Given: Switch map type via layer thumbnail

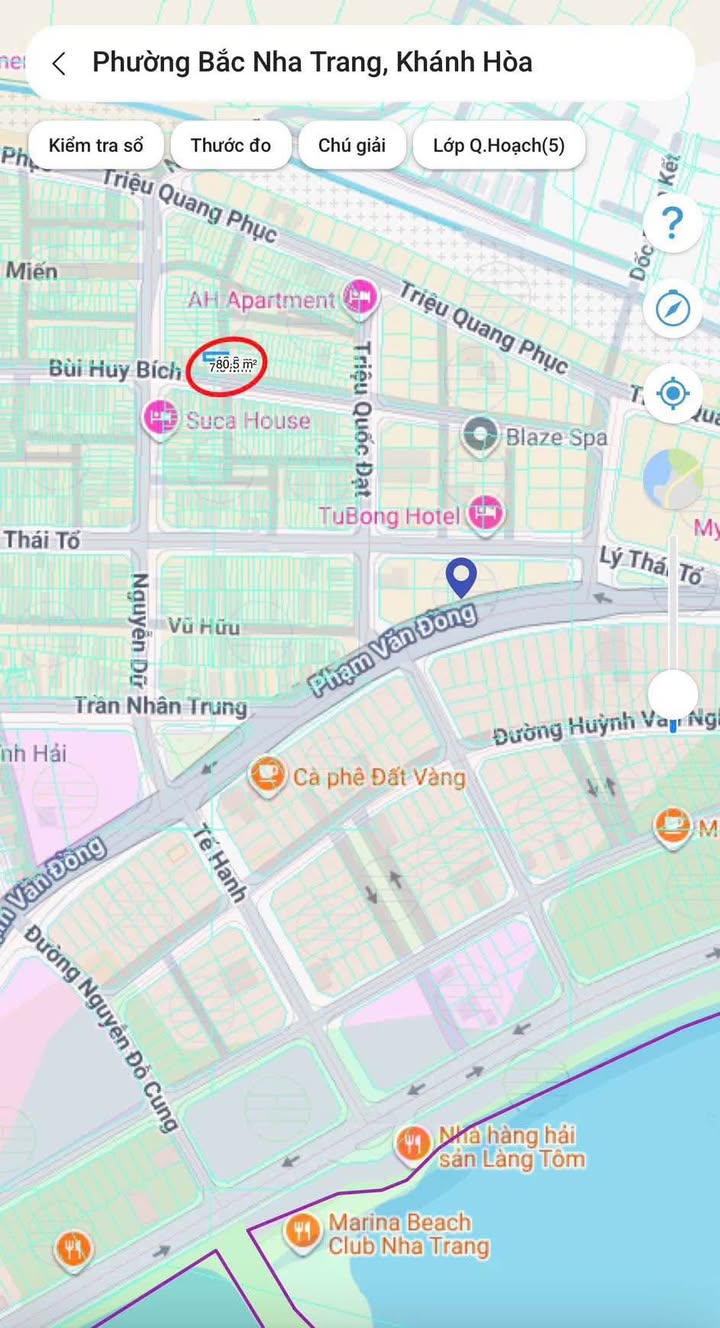Looking at the screenshot, I should click(672, 480).
